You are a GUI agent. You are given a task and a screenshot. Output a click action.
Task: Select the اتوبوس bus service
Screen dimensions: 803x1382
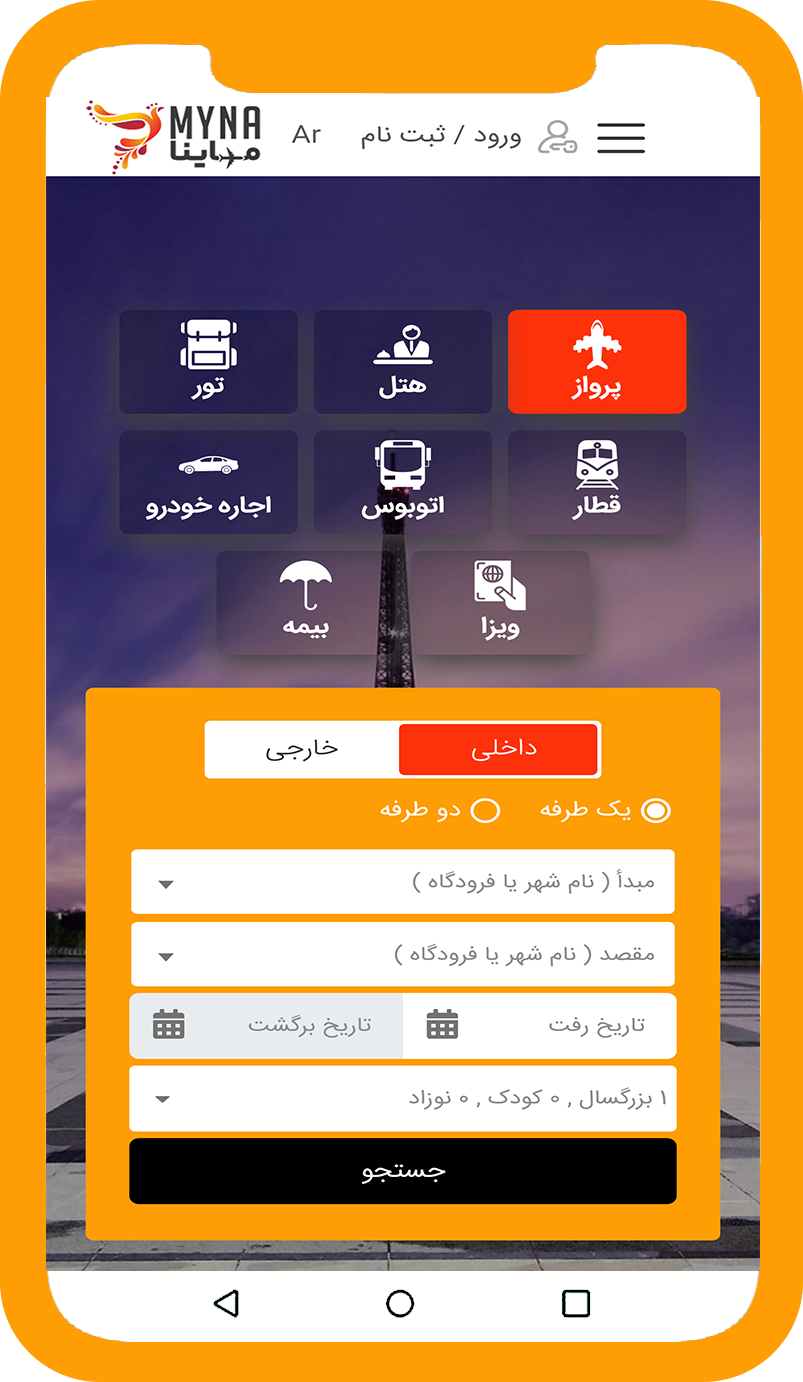(402, 482)
